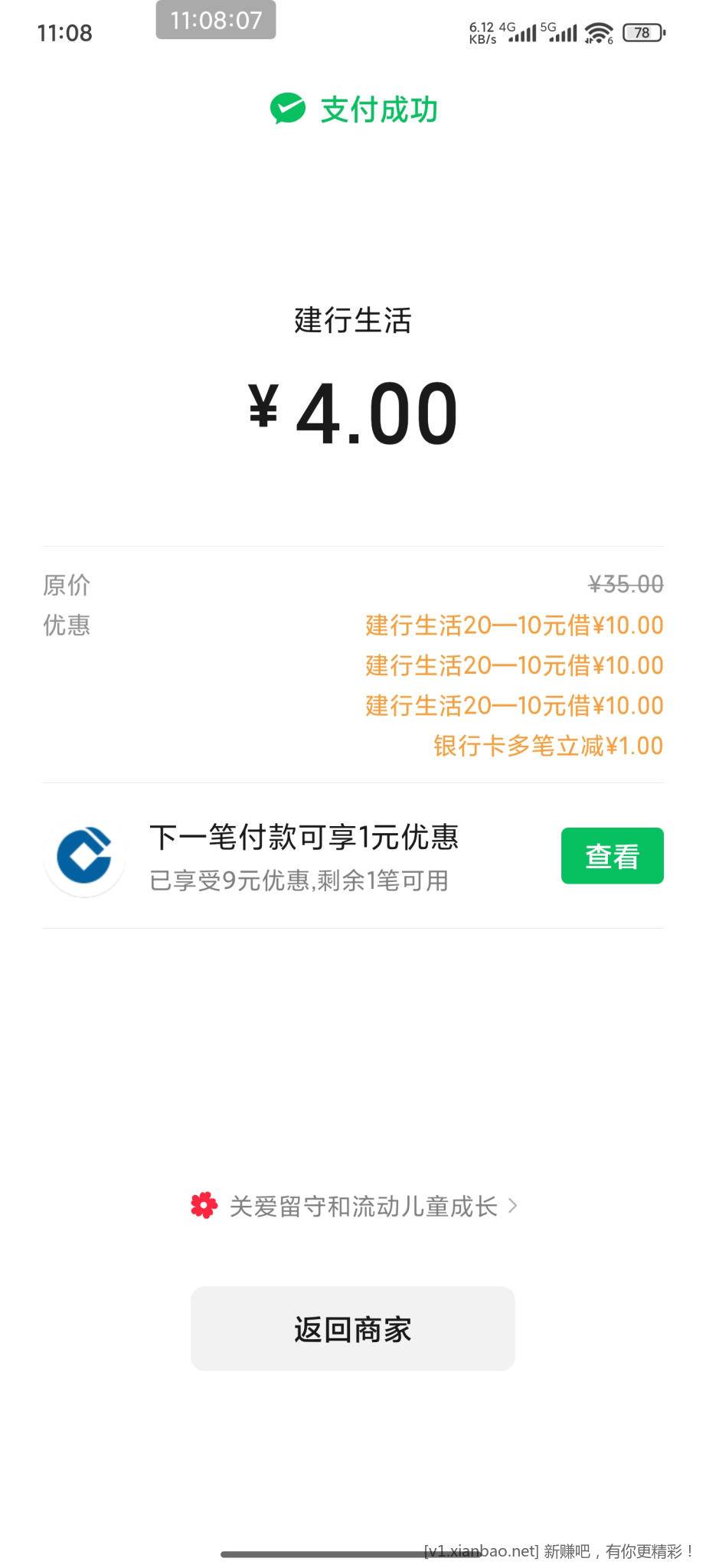Tap the green 查看 button
The height and width of the screenshot is (1568, 706).
tap(612, 855)
